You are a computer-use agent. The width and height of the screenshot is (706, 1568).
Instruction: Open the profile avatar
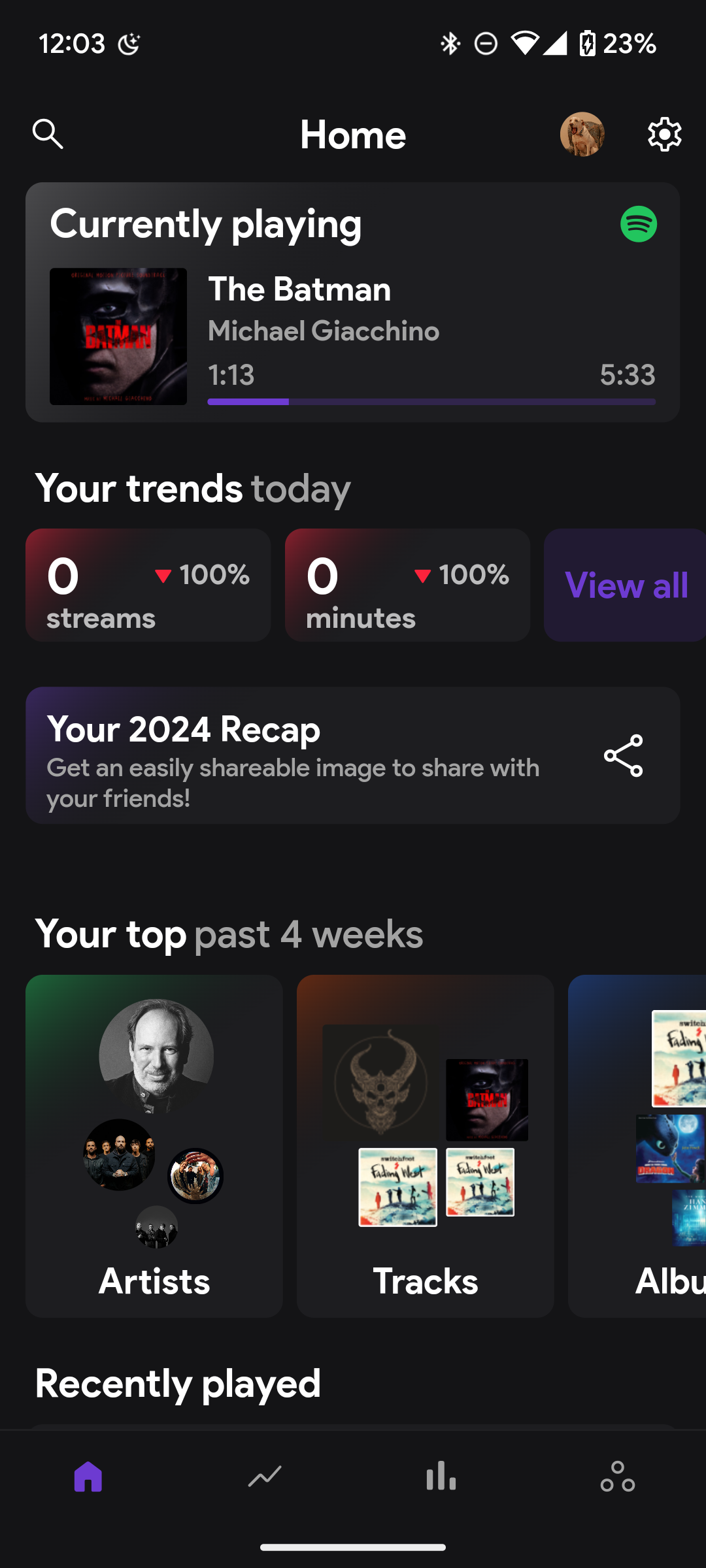pos(582,134)
